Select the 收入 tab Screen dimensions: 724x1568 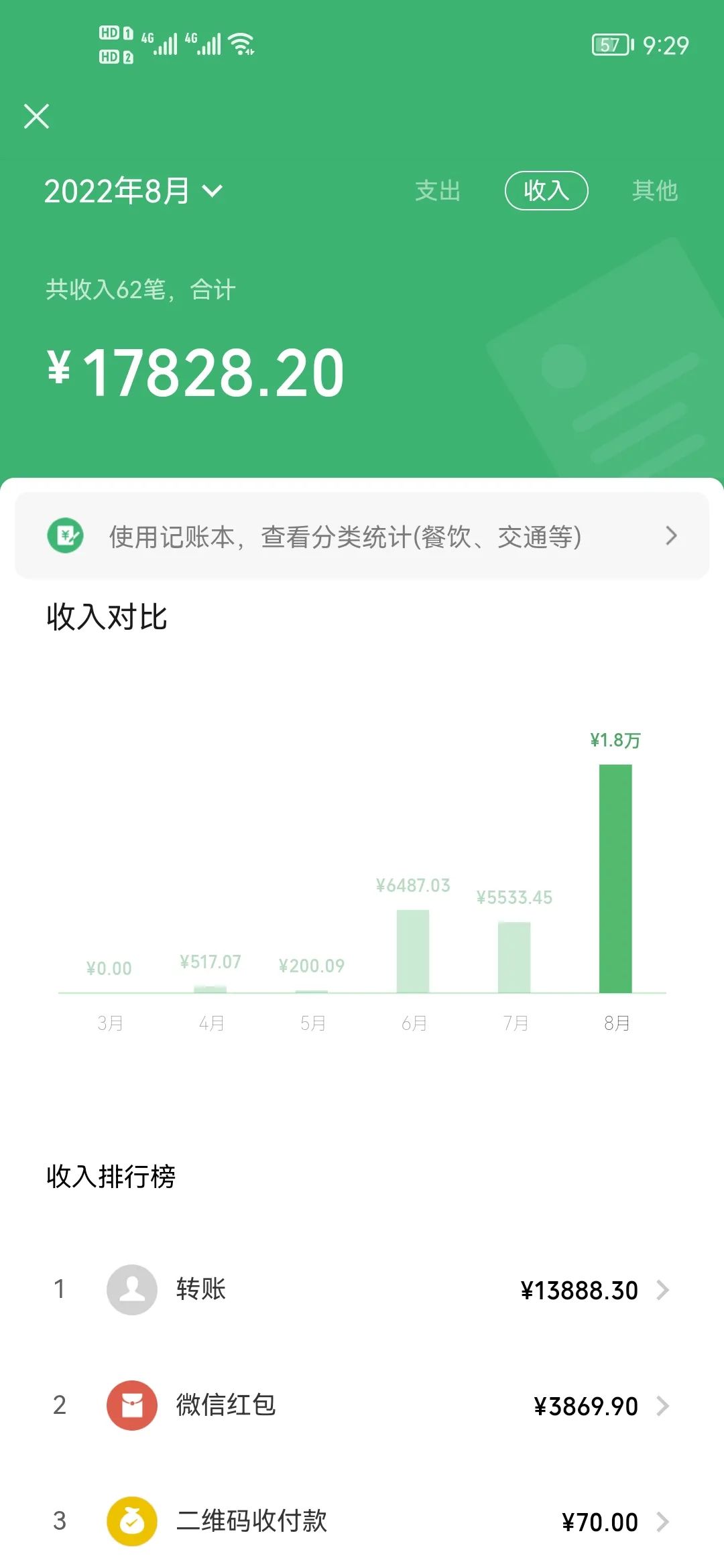[x=546, y=191]
